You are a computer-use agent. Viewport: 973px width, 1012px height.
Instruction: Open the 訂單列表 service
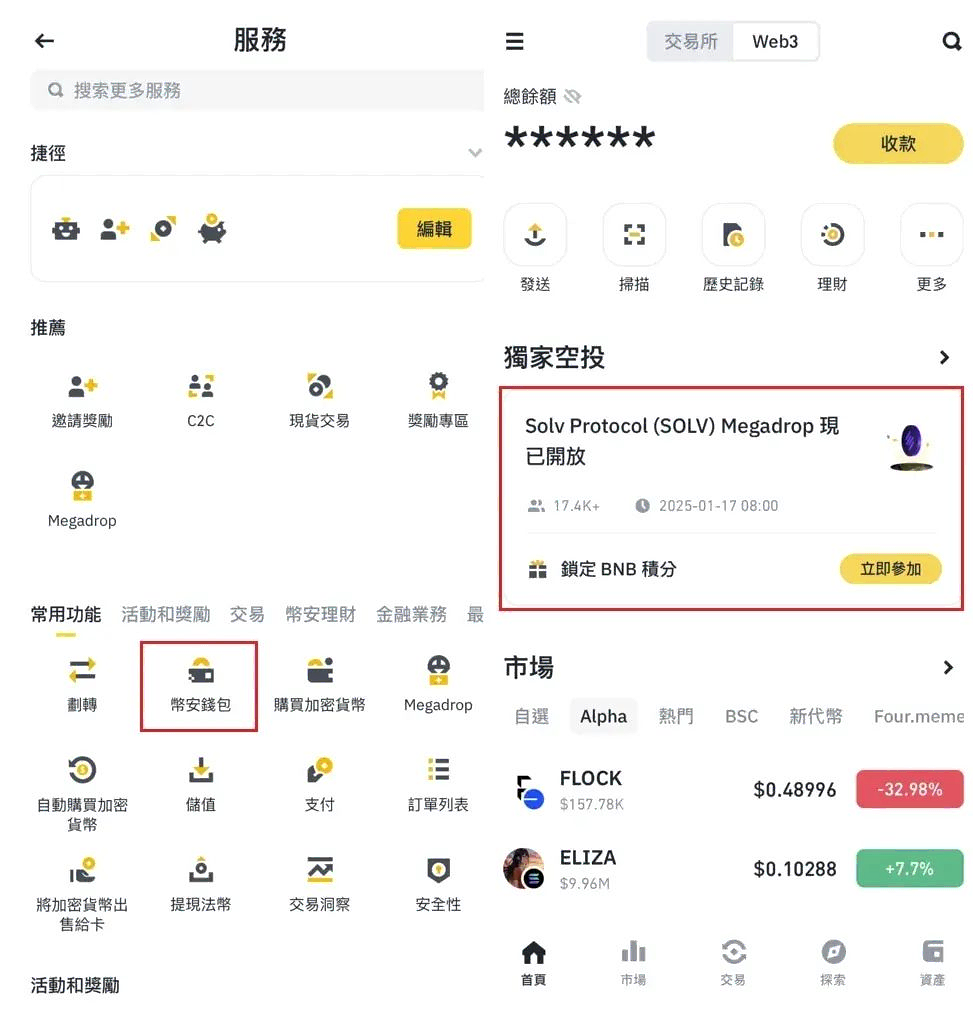[x=438, y=784]
